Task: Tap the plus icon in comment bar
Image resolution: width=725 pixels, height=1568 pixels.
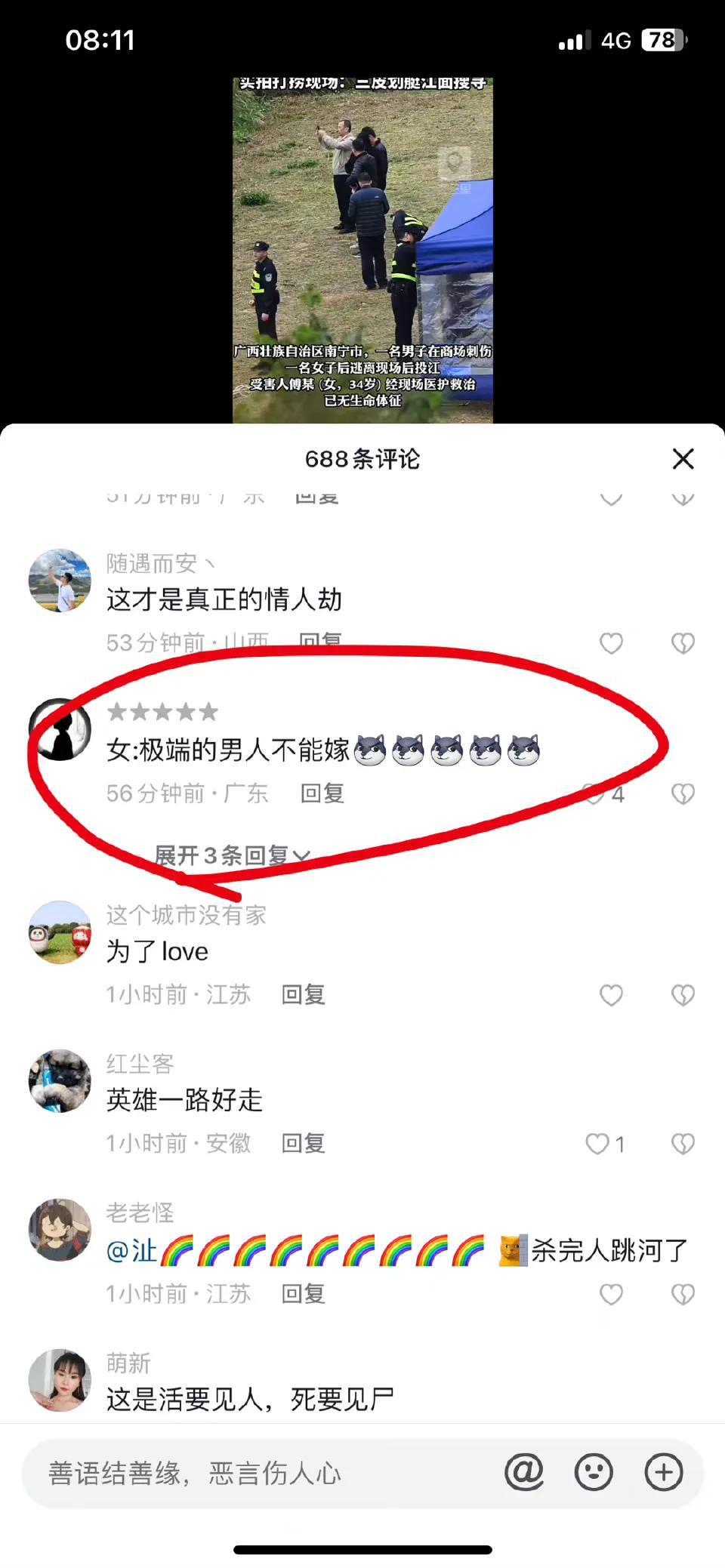Action: (663, 1472)
